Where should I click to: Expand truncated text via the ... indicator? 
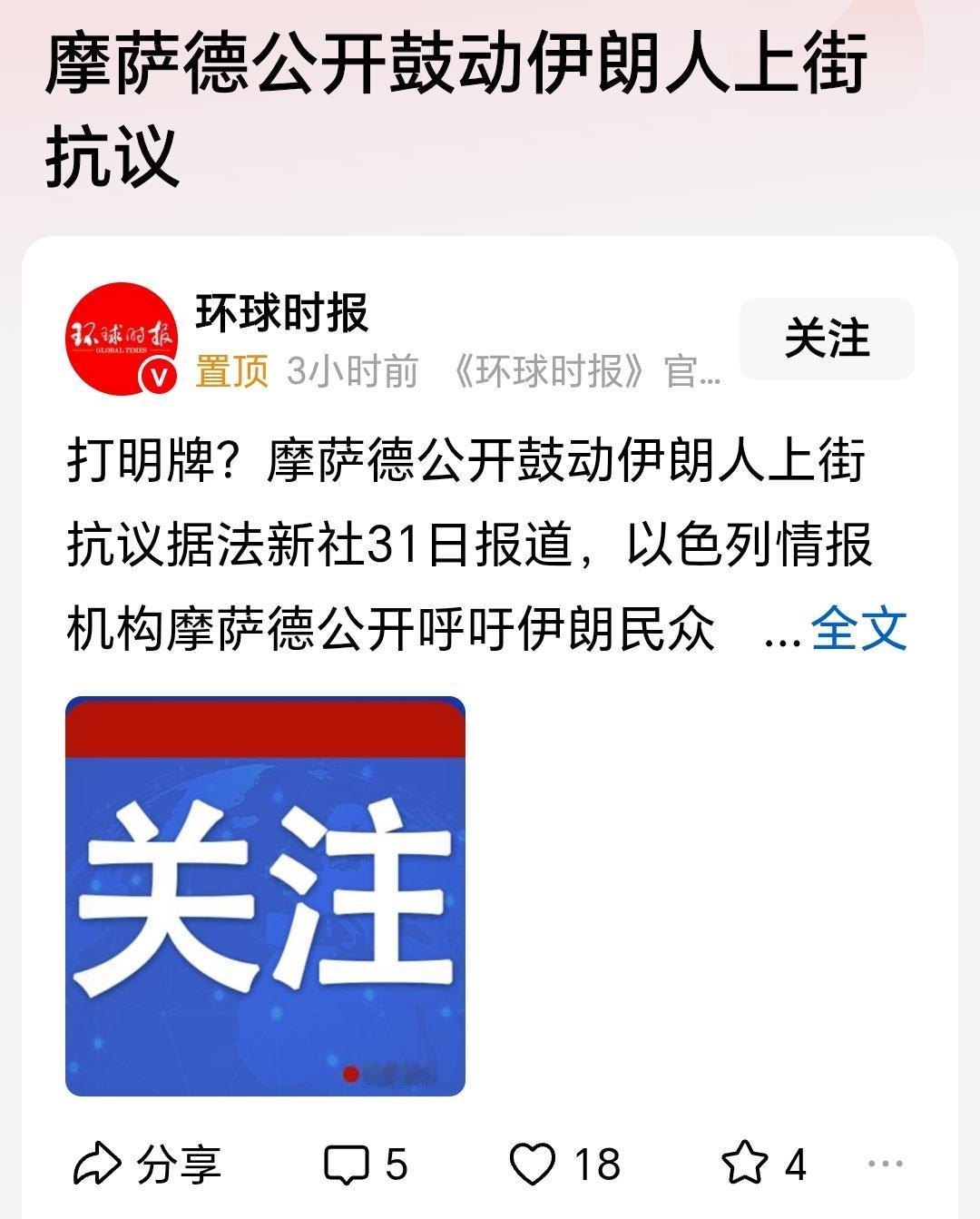point(782,635)
